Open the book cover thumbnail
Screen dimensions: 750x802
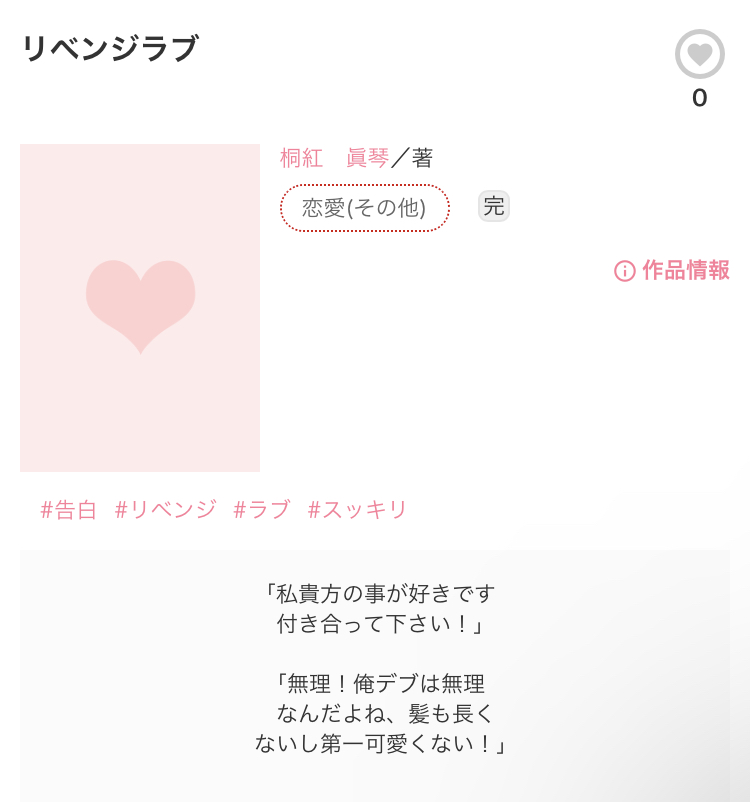click(140, 308)
